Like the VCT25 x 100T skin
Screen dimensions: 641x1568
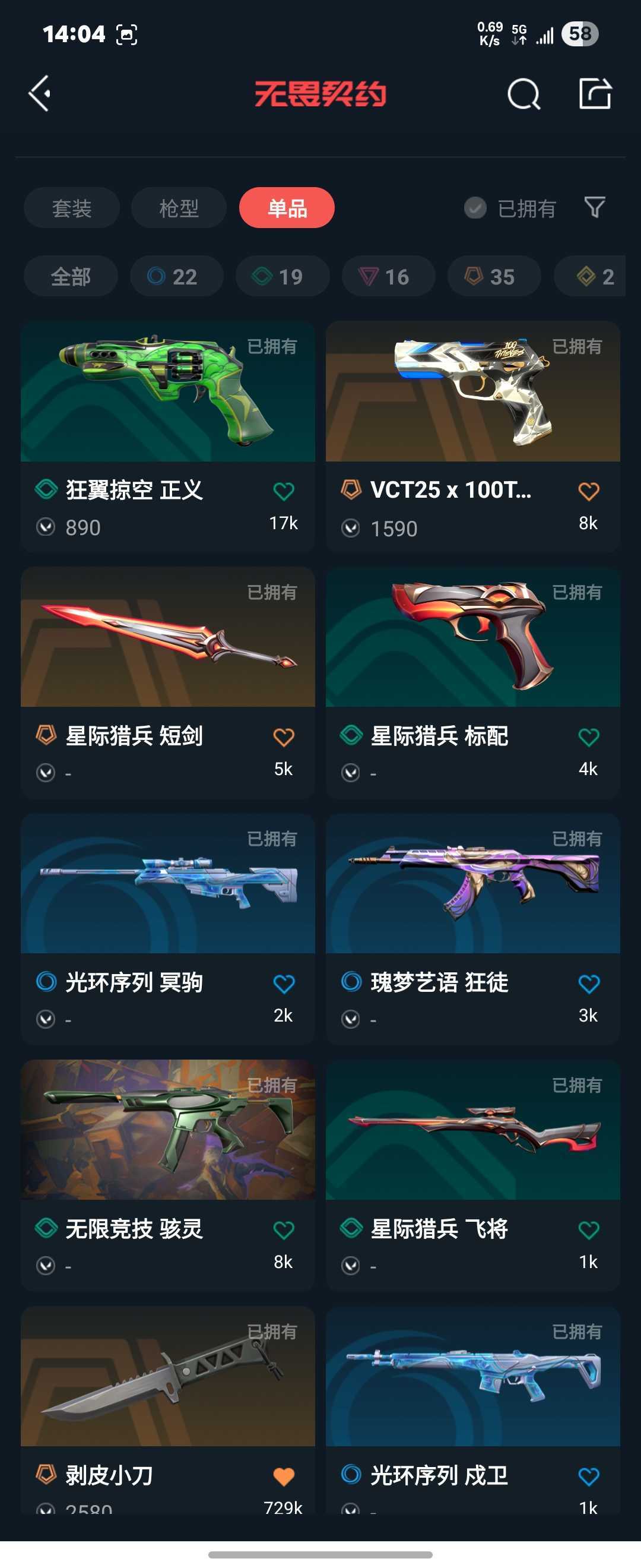[x=588, y=491]
